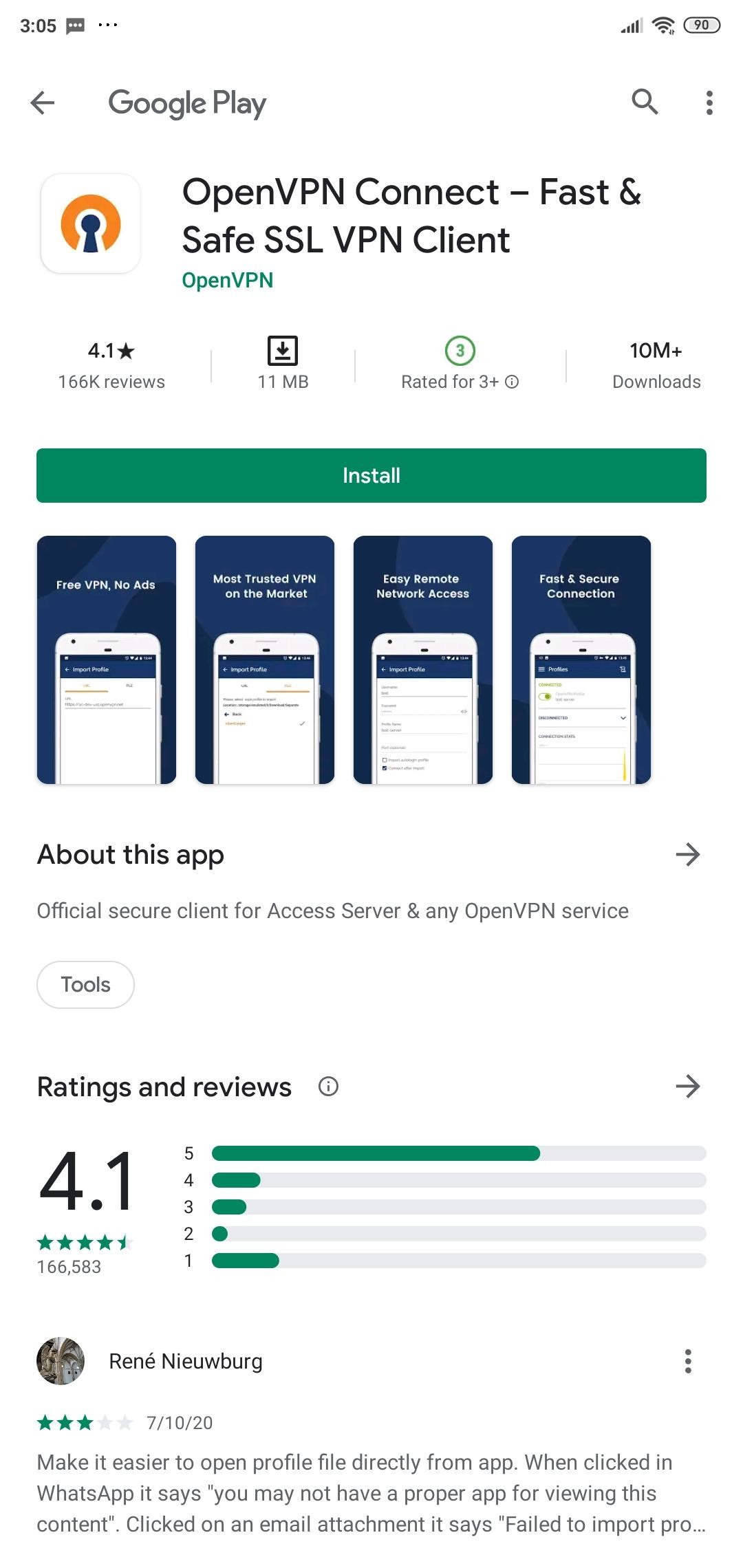
Task: Open Ratings and reviews info icon
Action: coord(328,1087)
